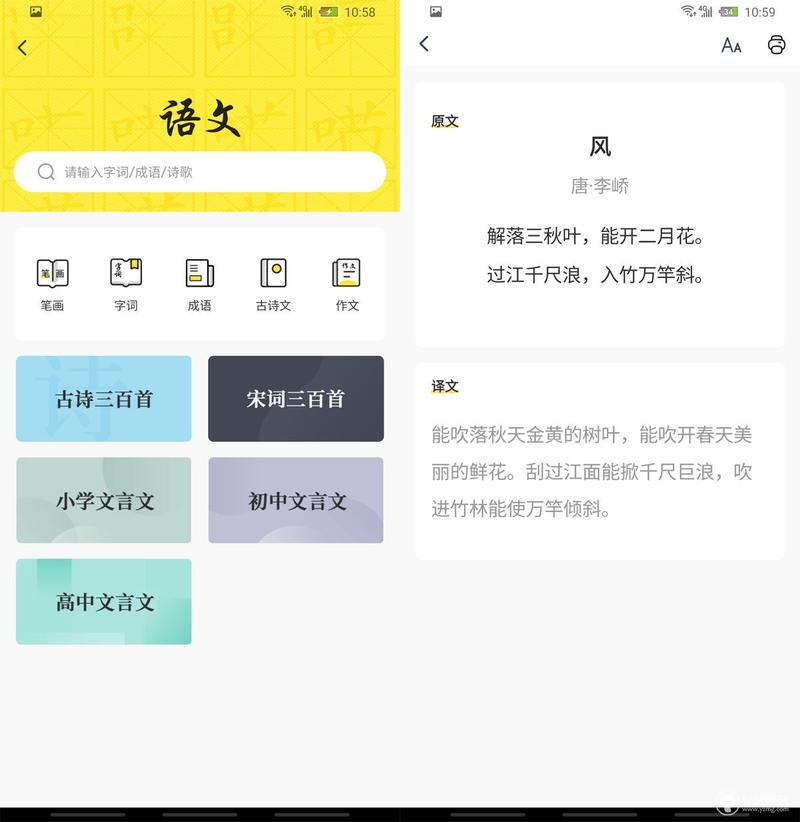Open the 成语 section

199,283
